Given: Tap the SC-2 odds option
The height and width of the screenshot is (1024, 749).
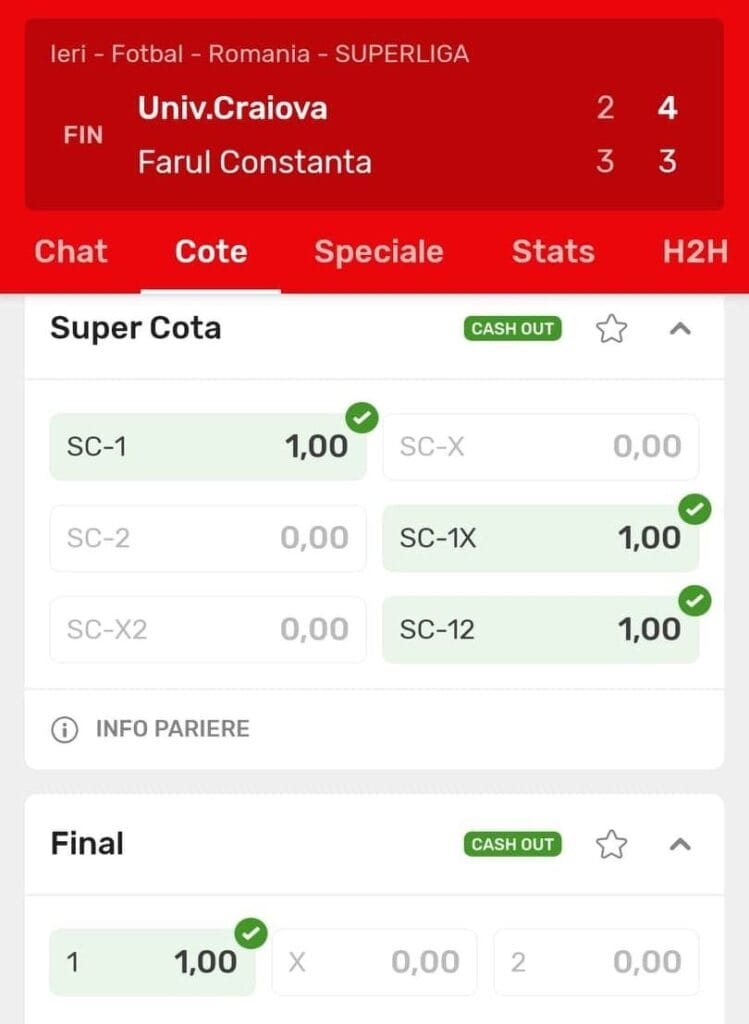Looking at the screenshot, I should coord(207,538).
